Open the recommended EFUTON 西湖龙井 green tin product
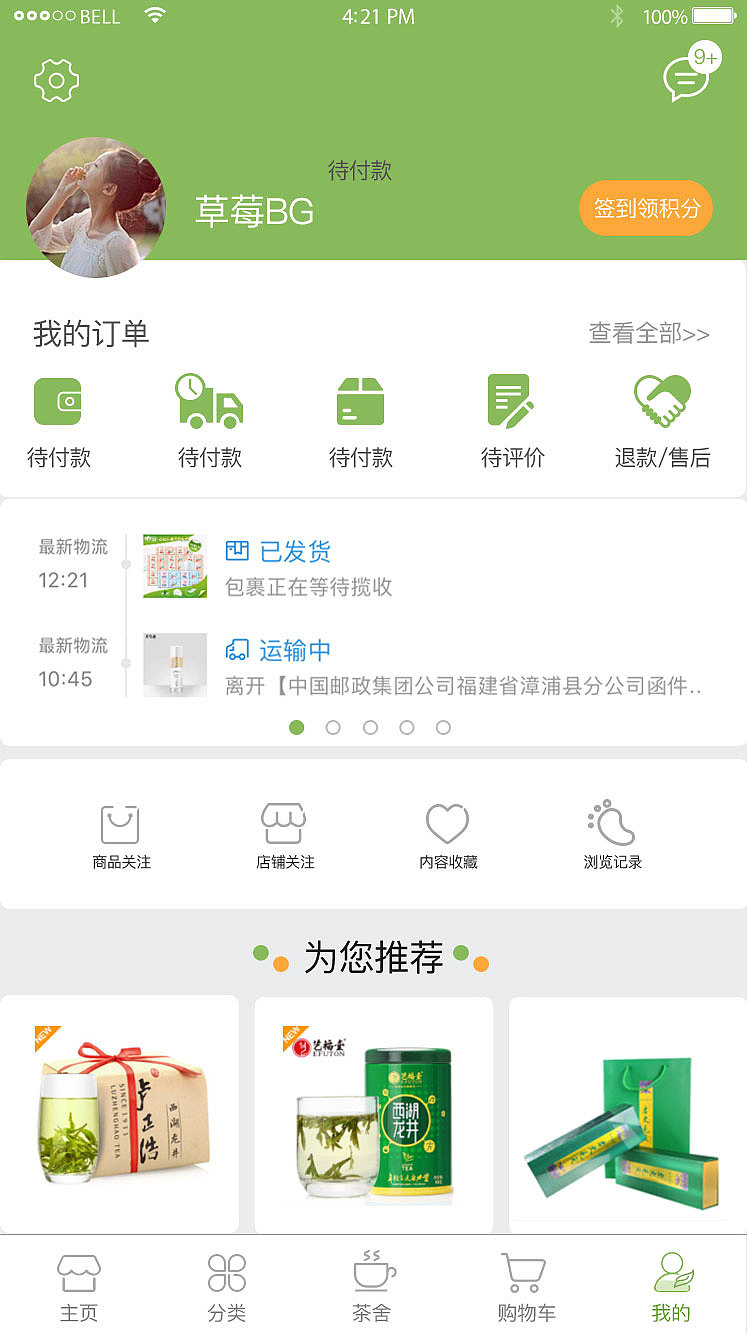This screenshot has height=1334, width=747. coord(373,1114)
